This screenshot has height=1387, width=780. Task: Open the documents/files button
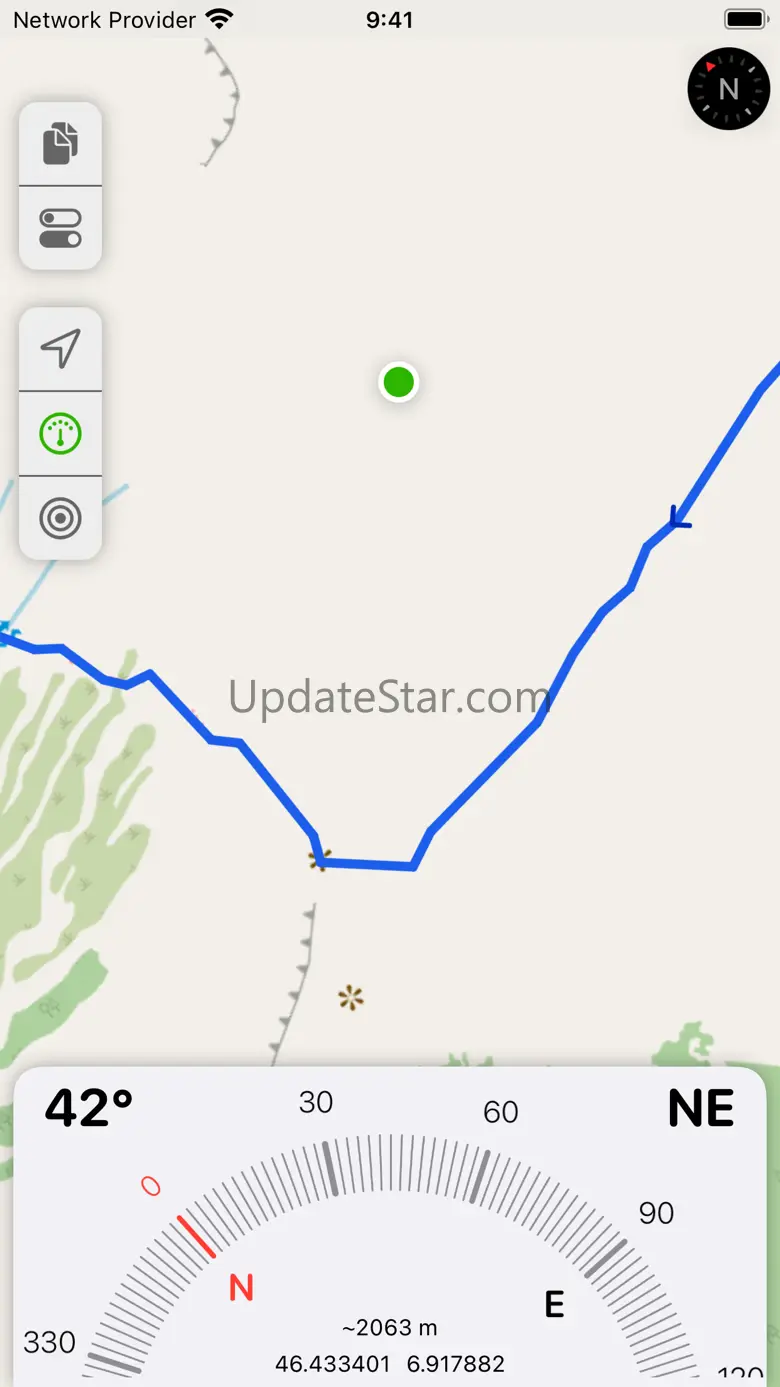click(60, 143)
